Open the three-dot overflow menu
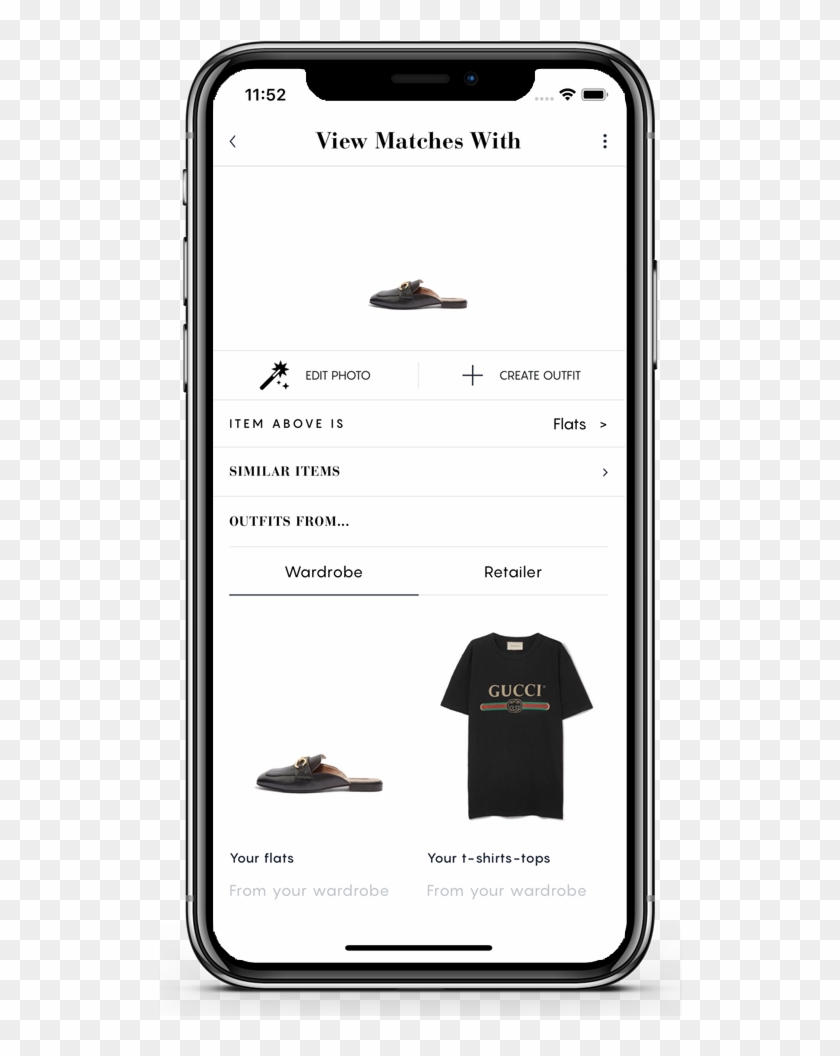Image resolution: width=840 pixels, height=1056 pixels. tap(604, 142)
